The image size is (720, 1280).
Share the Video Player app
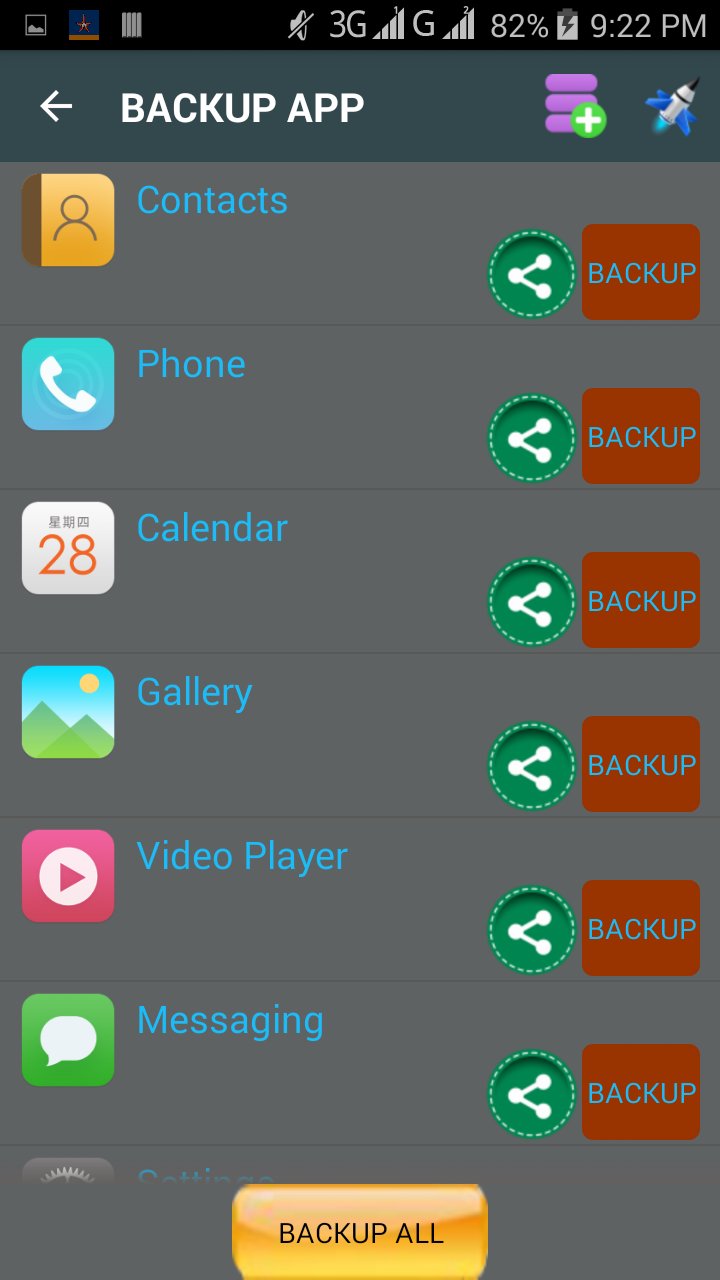click(532, 930)
